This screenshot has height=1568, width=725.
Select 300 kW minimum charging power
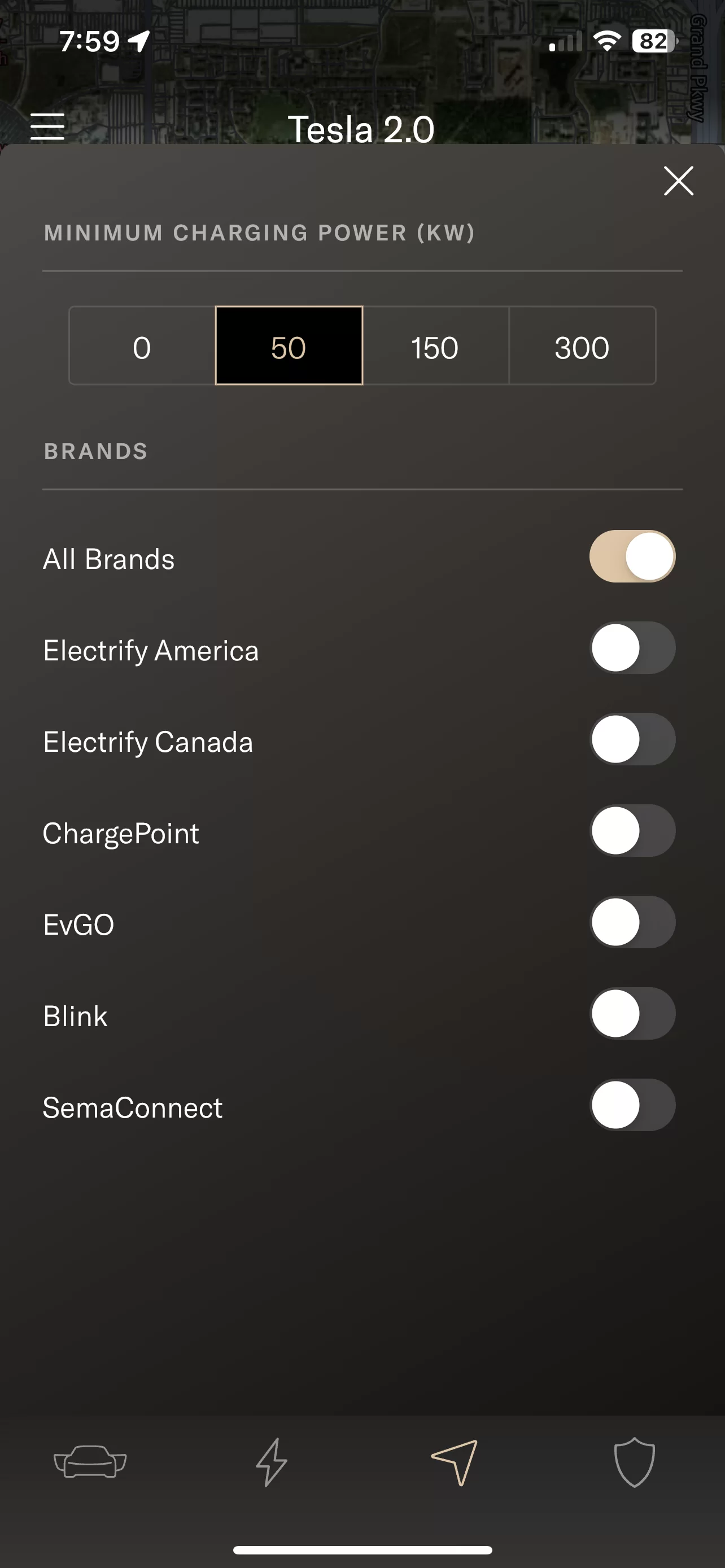(582, 347)
